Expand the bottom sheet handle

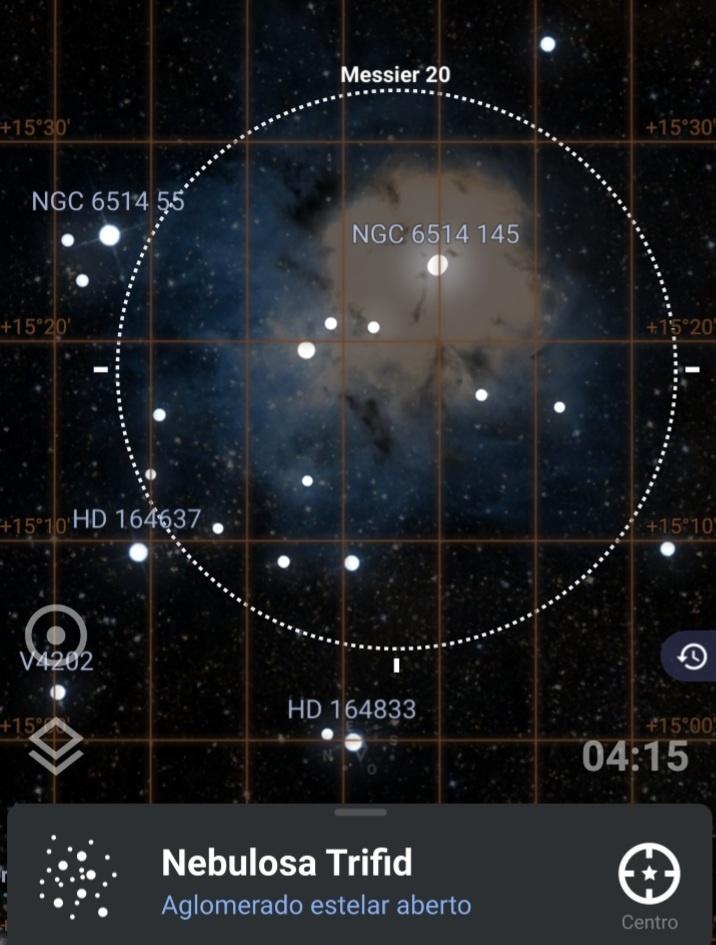pos(359,813)
